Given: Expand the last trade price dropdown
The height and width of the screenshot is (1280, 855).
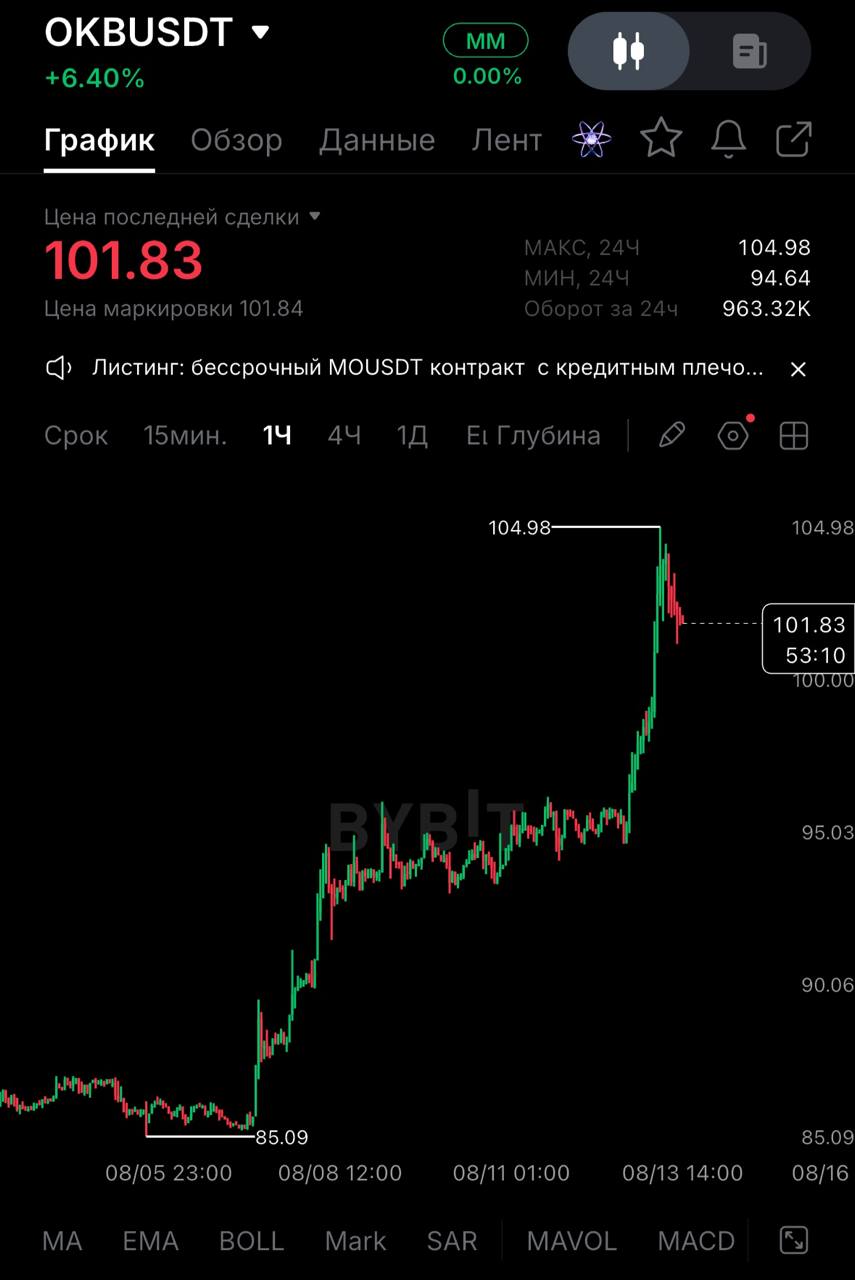Looking at the screenshot, I should pyautogui.click(x=314, y=216).
